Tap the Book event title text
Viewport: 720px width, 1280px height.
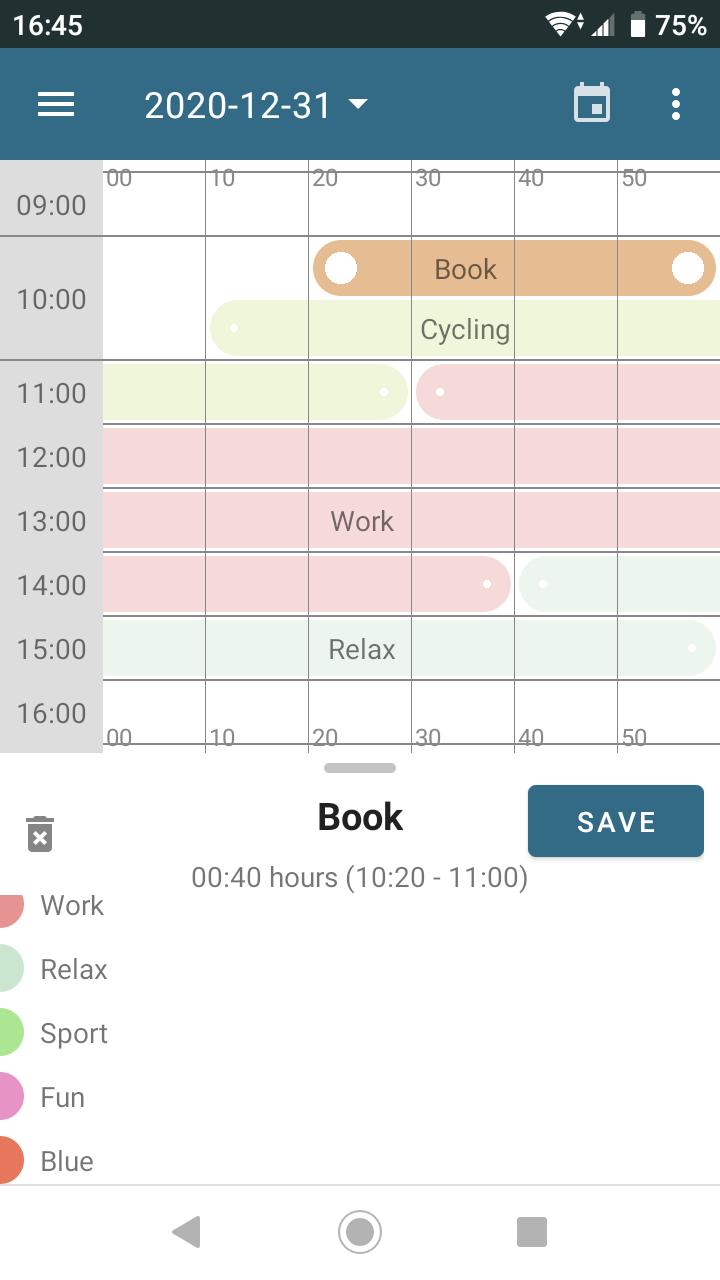click(464, 268)
